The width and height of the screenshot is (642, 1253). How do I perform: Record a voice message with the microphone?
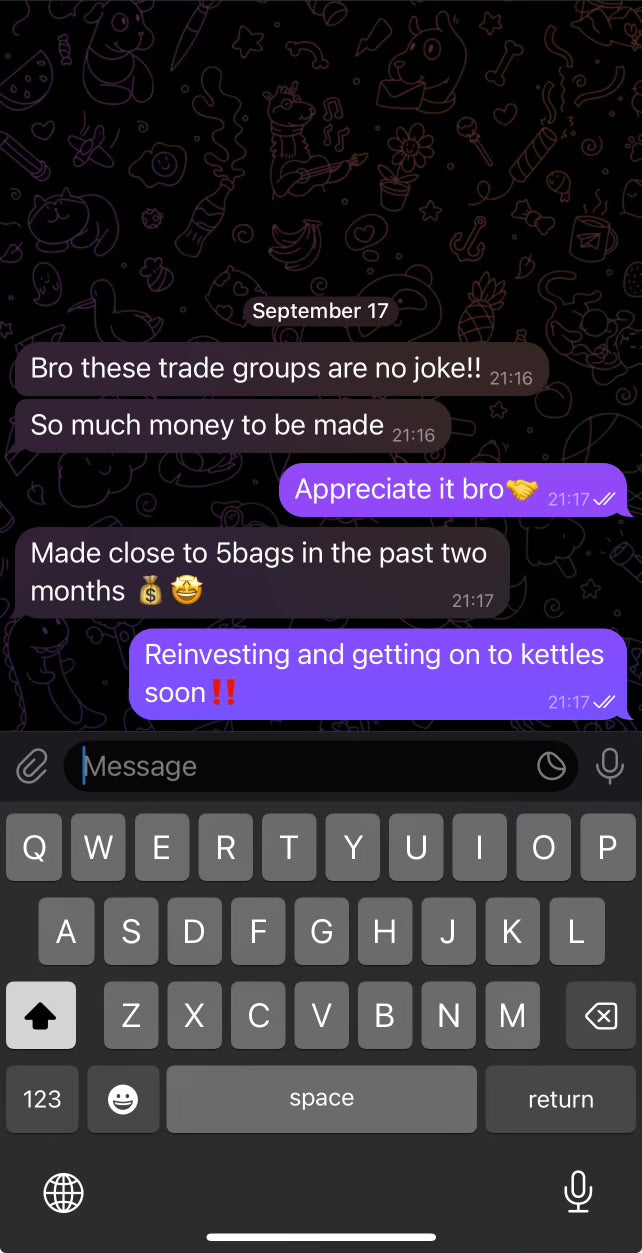(609, 767)
